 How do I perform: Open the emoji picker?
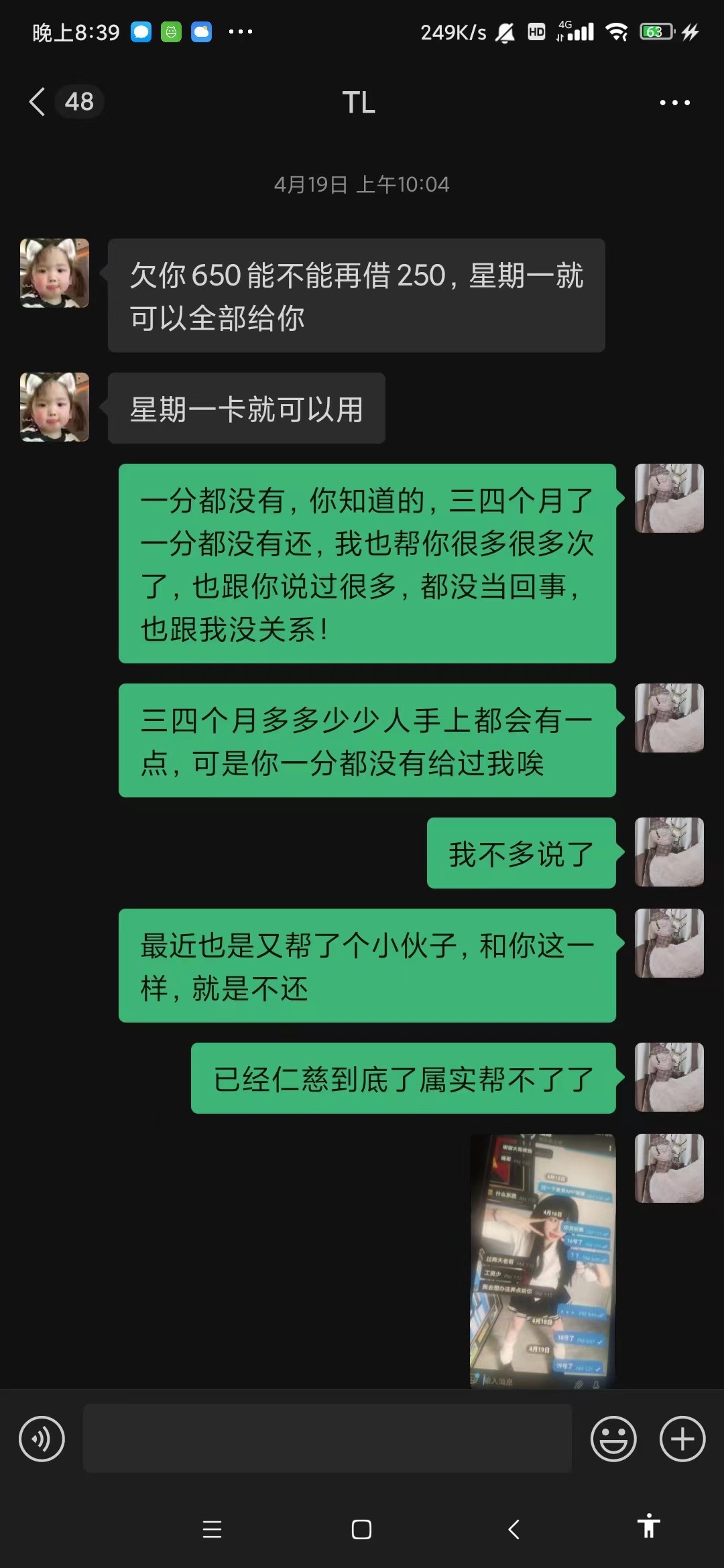613,1439
